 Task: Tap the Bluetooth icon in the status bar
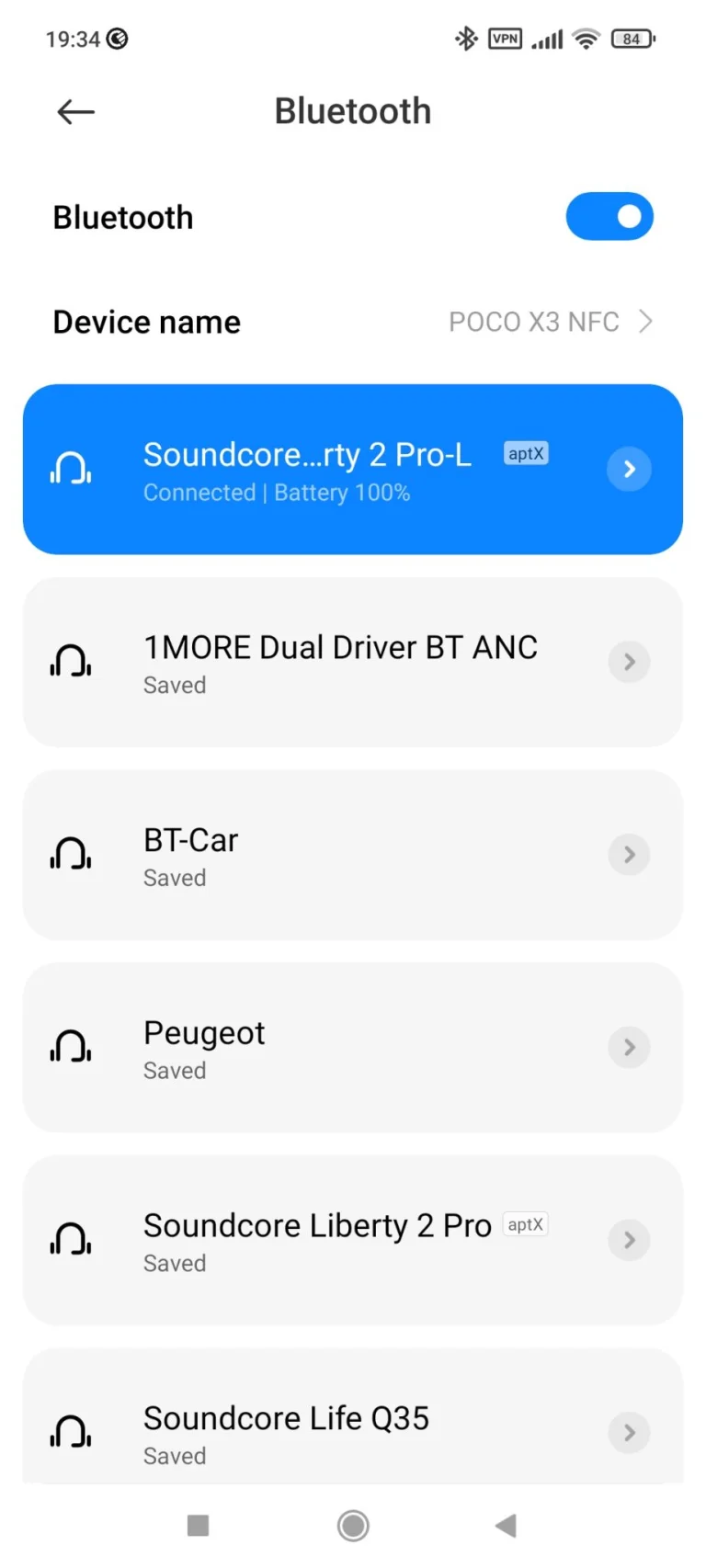coord(465,39)
